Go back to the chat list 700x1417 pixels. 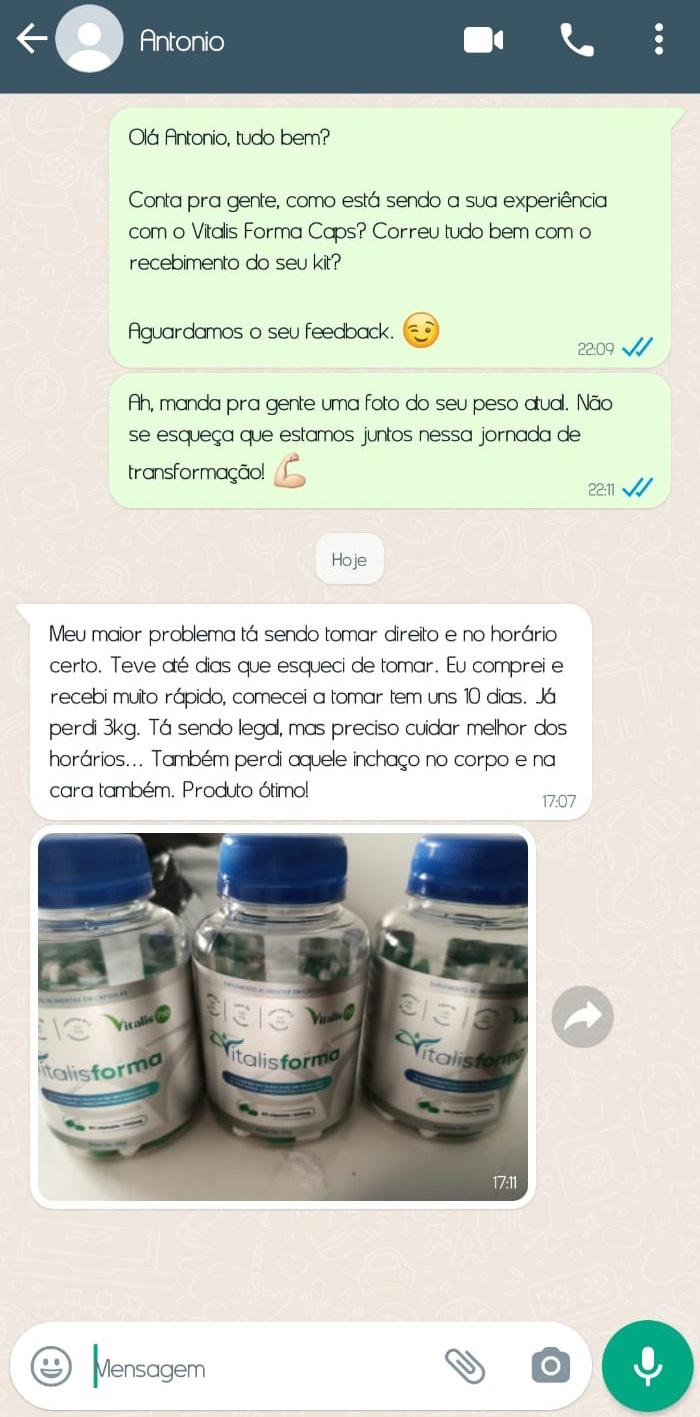coord(31,40)
